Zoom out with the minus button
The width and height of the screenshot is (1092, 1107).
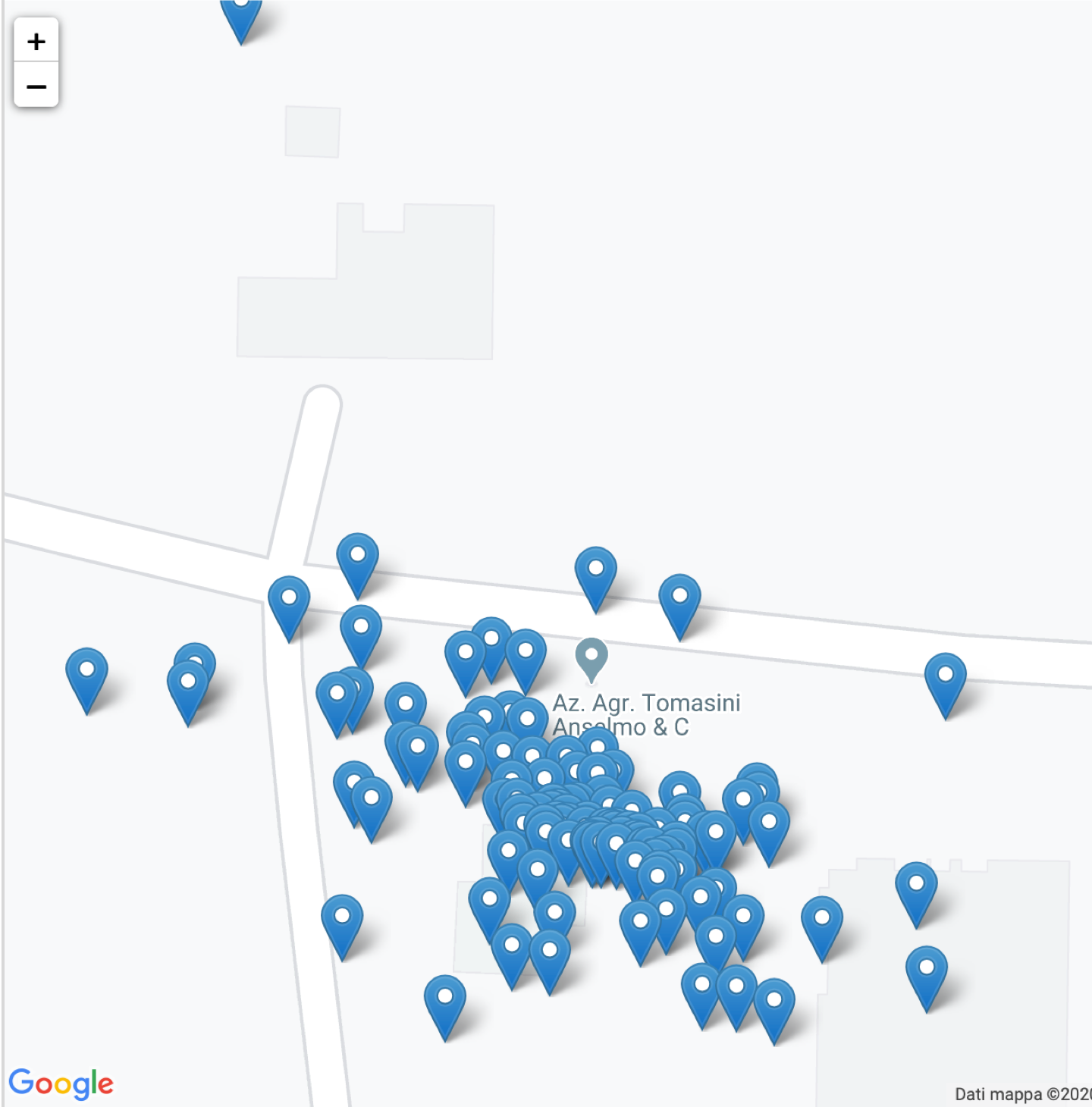36,86
